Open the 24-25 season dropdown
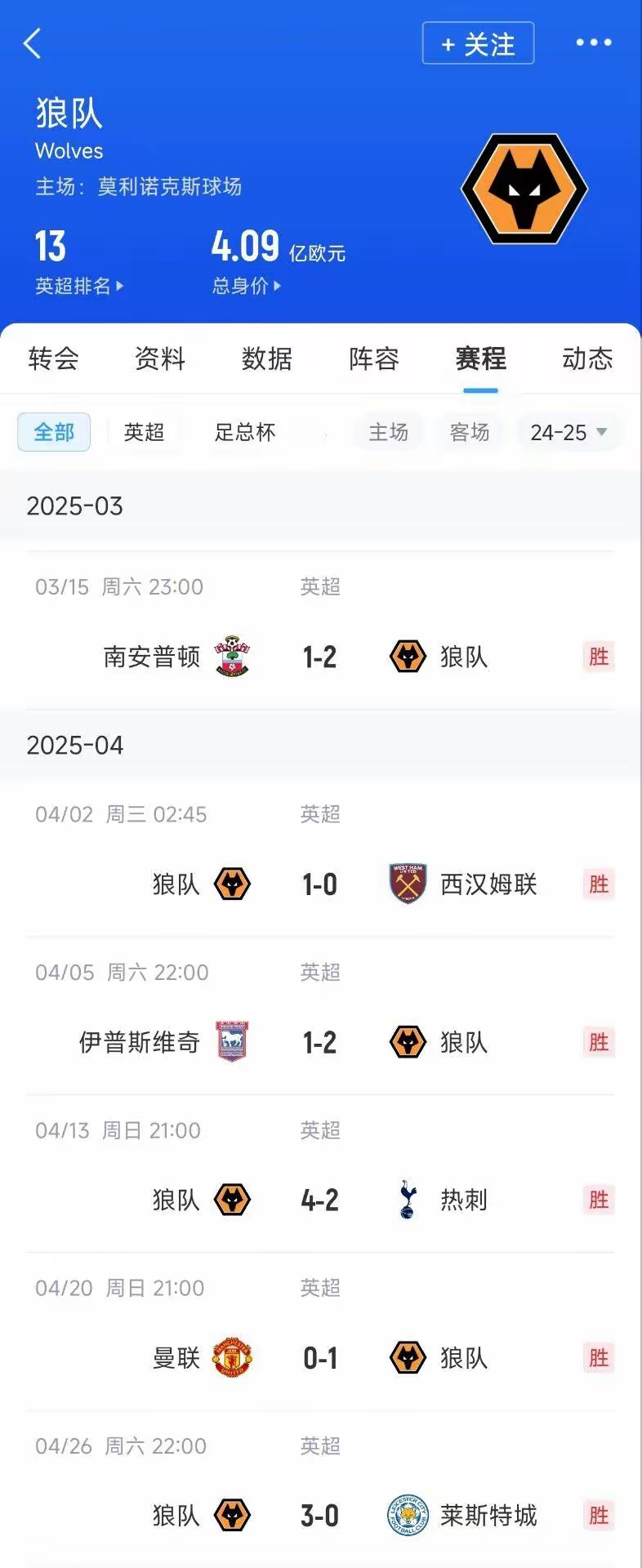The width and height of the screenshot is (642, 1568). [x=568, y=432]
